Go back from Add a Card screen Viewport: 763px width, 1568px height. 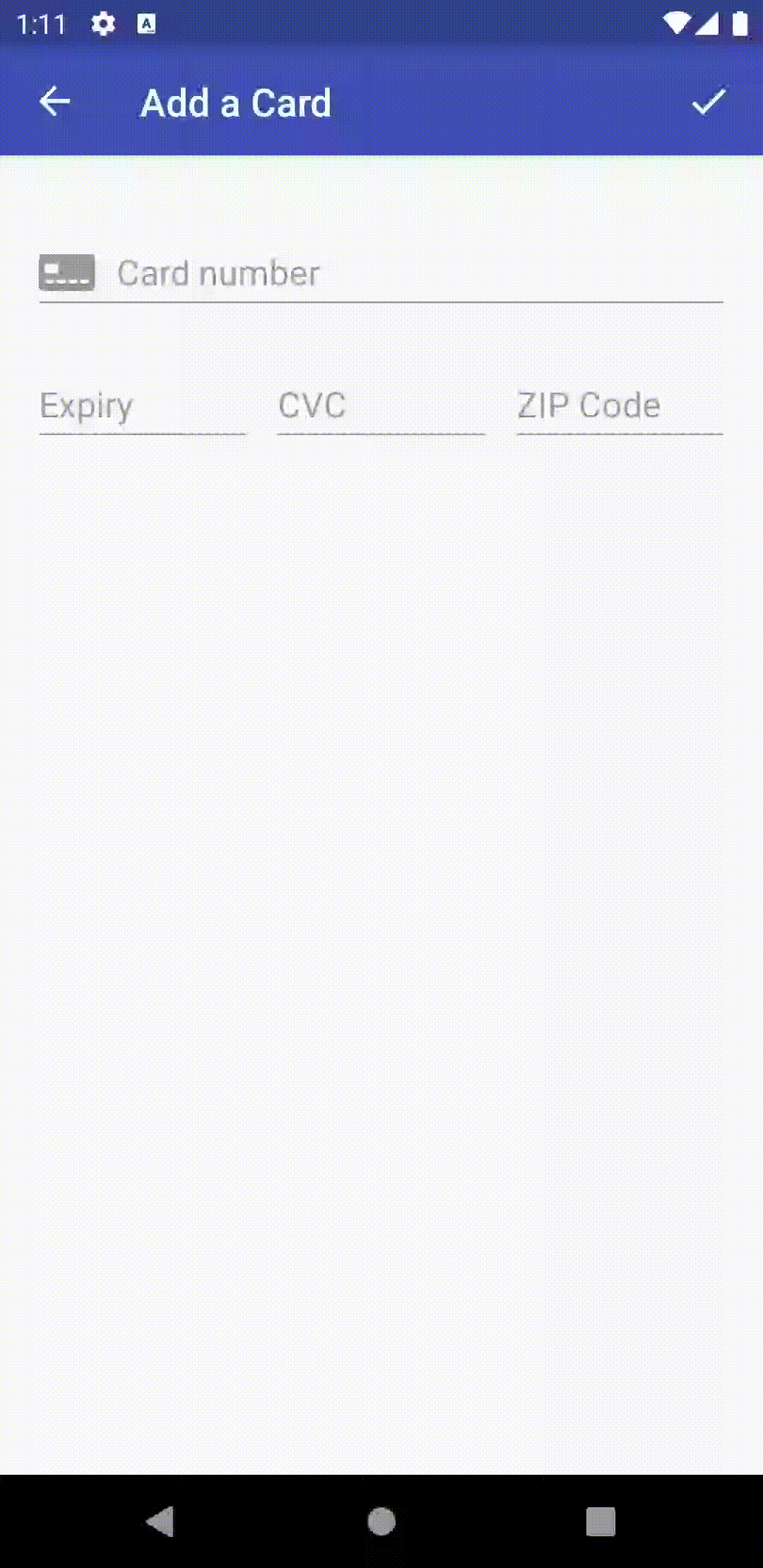tap(54, 102)
